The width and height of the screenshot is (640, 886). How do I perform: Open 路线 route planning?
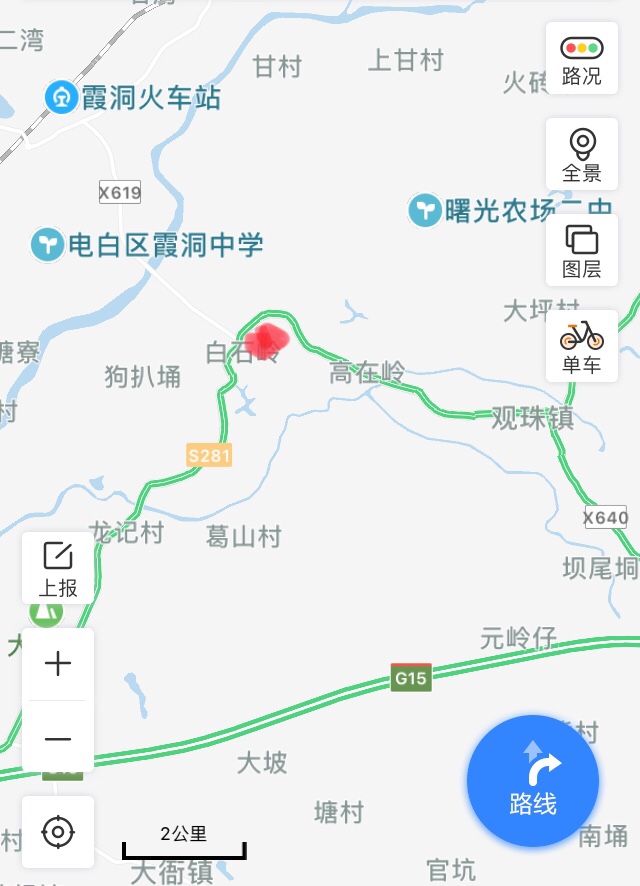(532, 781)
